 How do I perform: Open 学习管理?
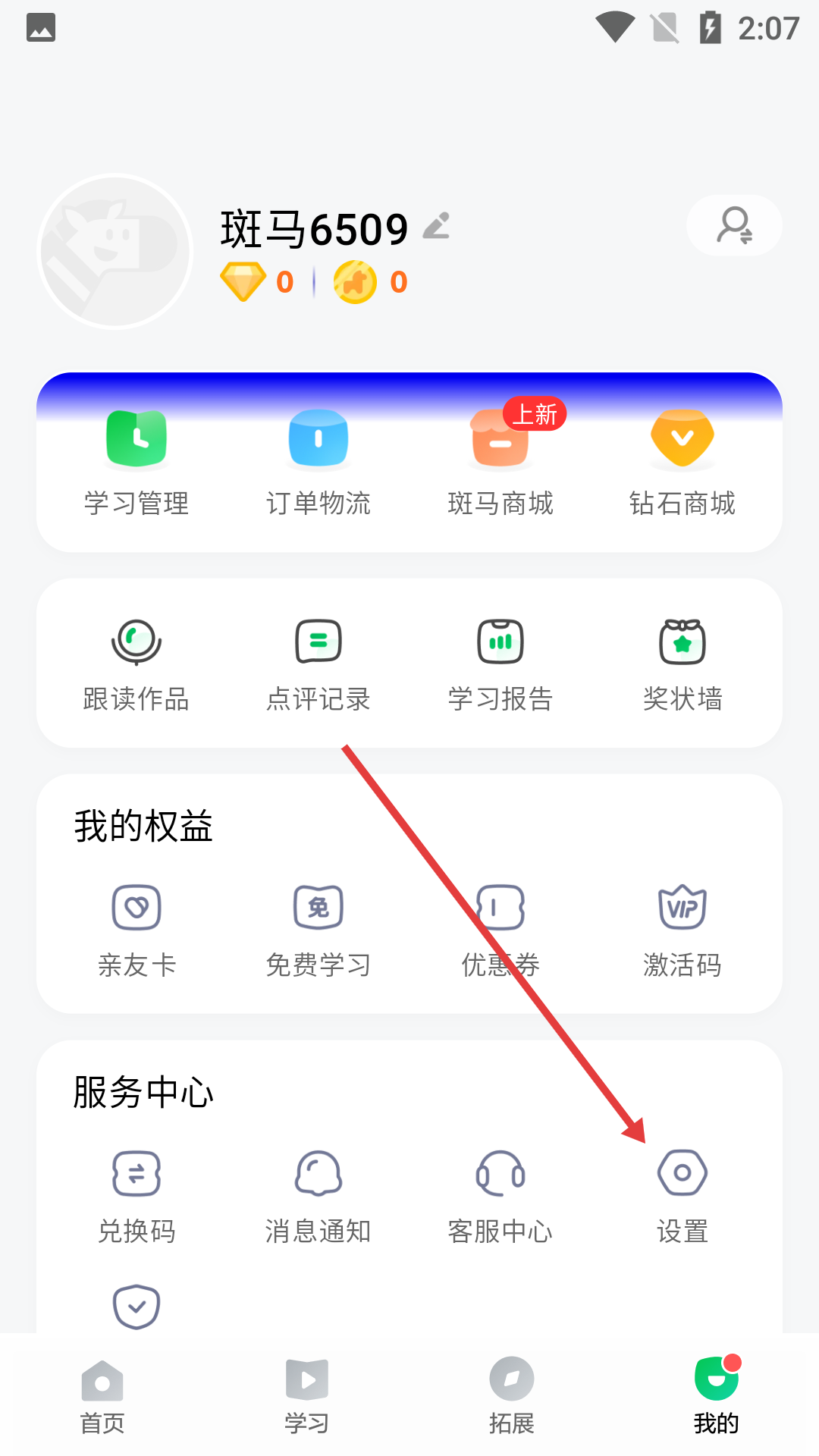point(136,463)
